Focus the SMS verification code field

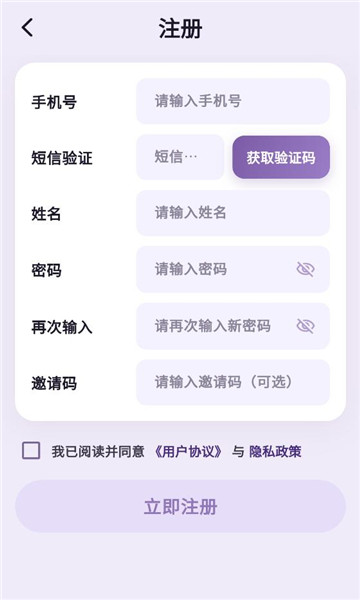click(180, 157)
